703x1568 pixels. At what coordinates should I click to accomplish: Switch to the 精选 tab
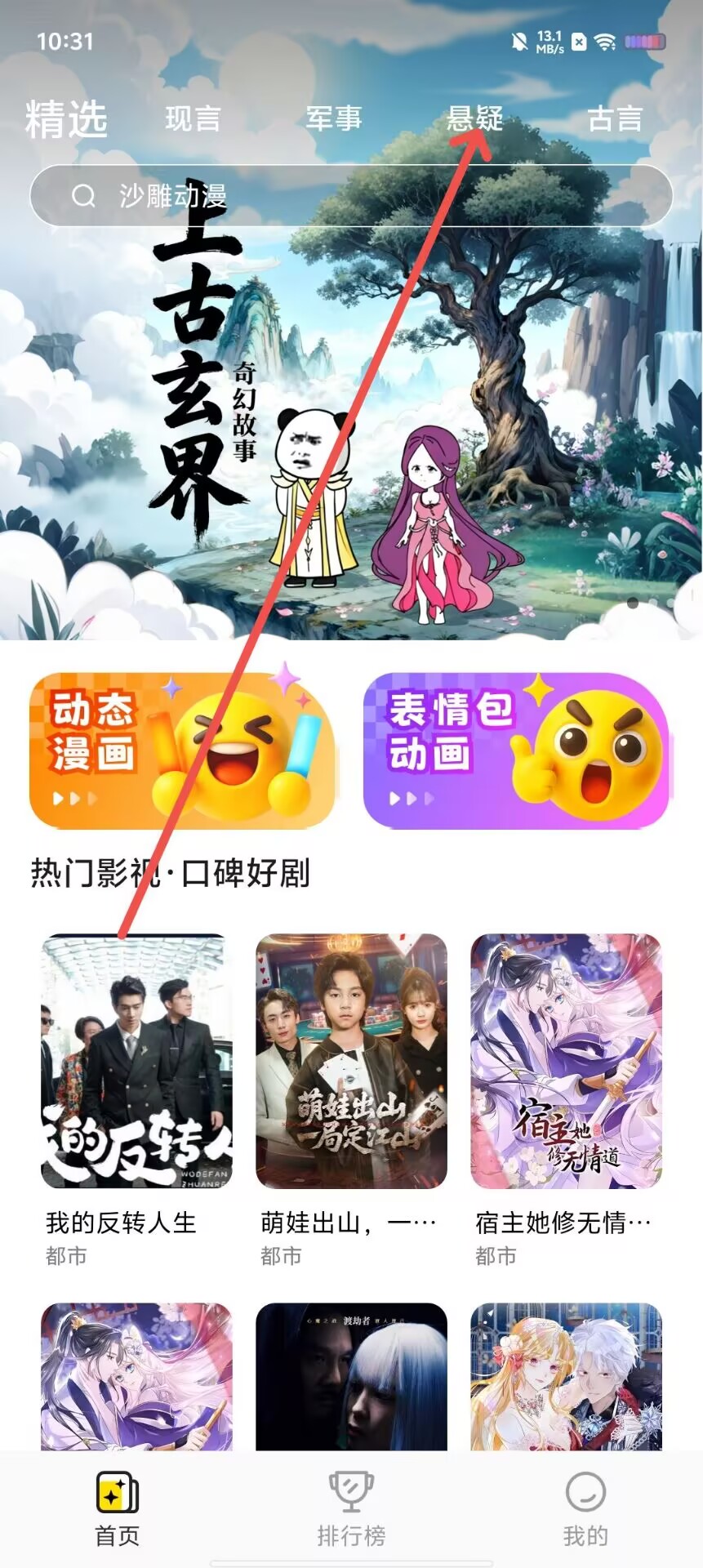click(x=66, y=119)
